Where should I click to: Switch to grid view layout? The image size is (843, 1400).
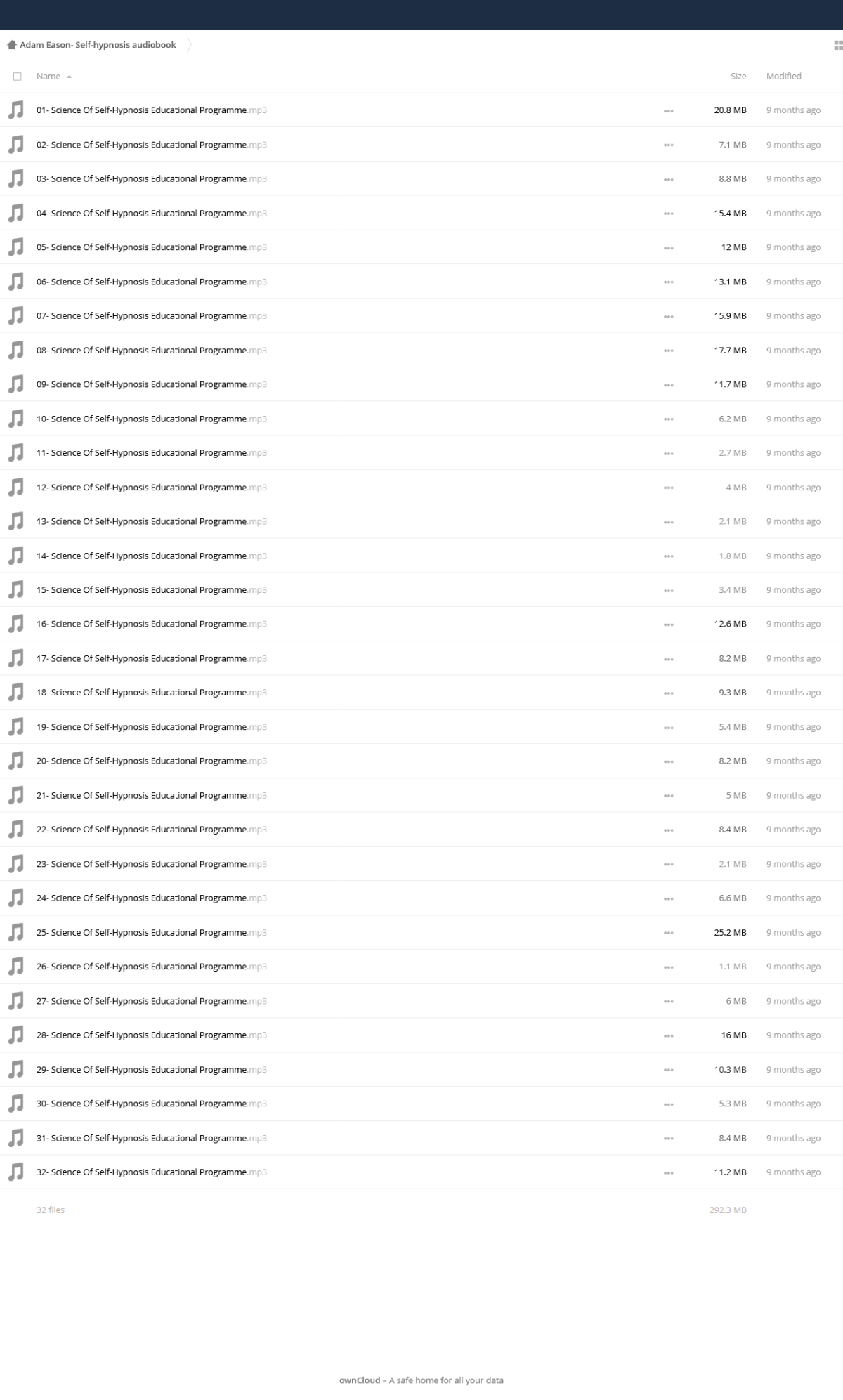pos(837,46)
